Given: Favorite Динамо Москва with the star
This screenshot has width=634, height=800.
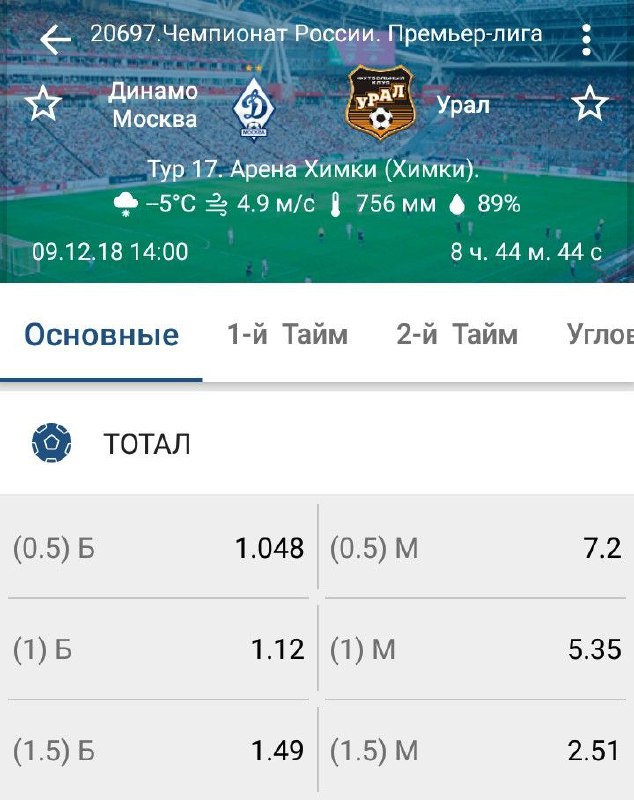Looking at the screenshot, I should point(43,104).
